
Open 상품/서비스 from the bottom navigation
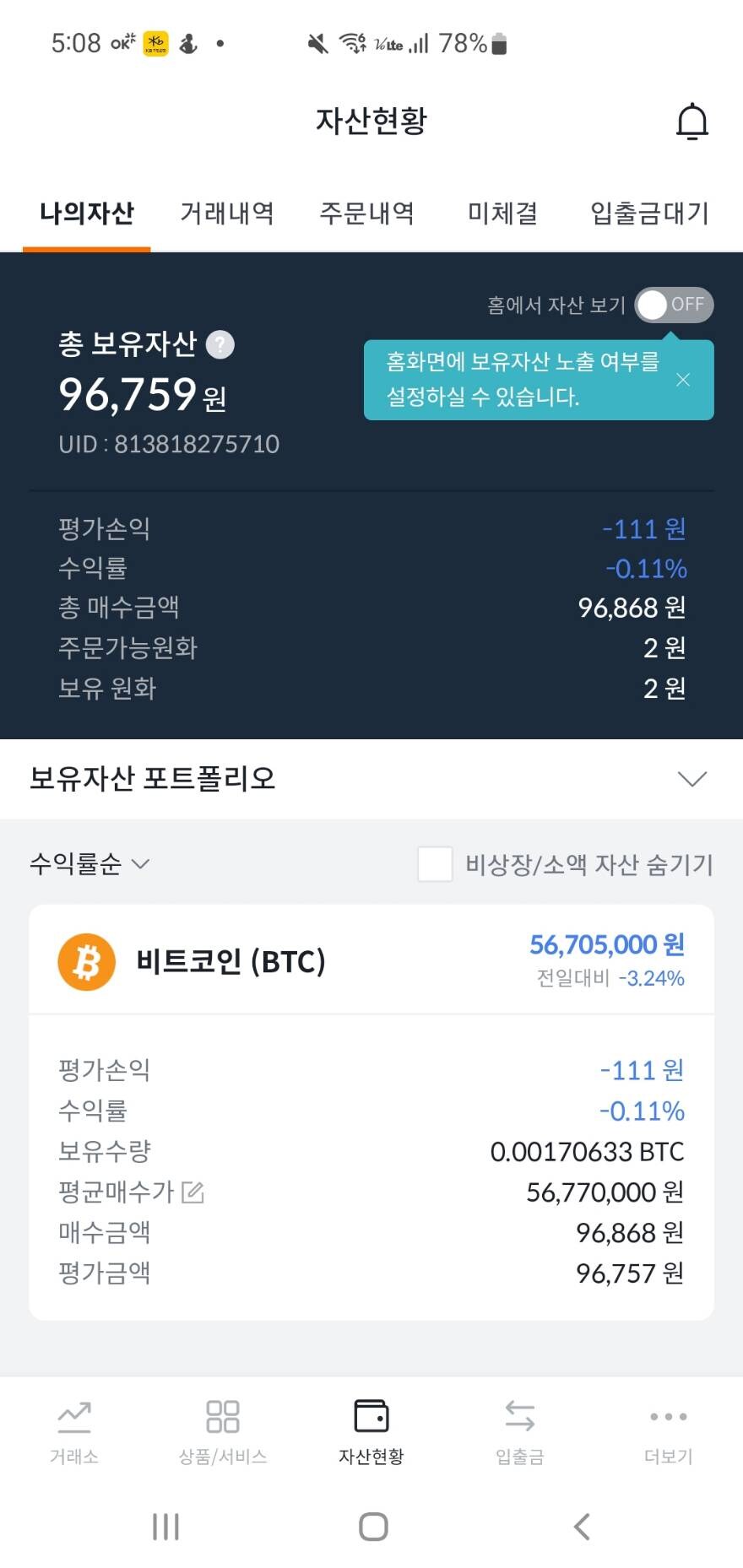coord(223,1432)
